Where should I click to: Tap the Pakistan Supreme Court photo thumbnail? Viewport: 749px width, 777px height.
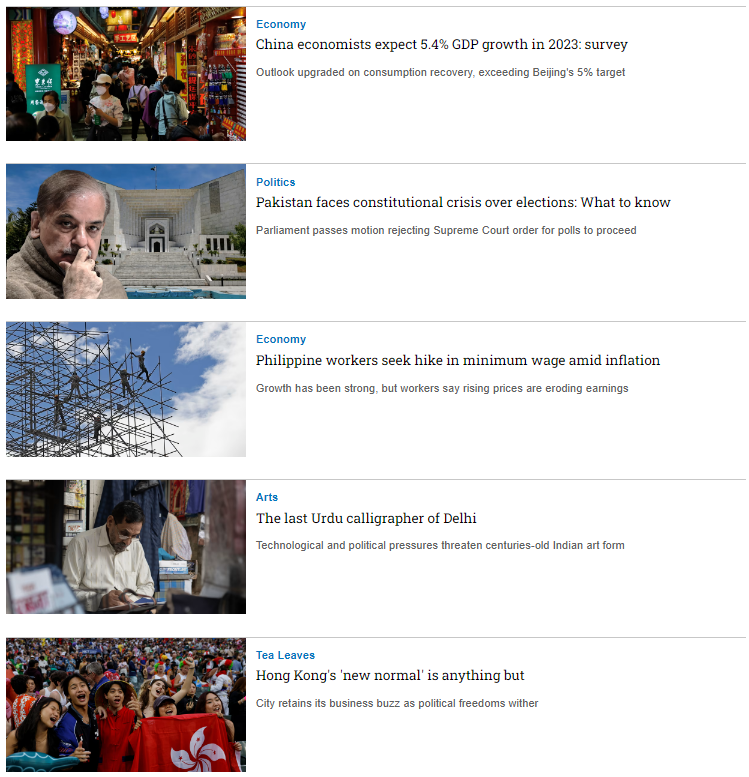point(126,231)
